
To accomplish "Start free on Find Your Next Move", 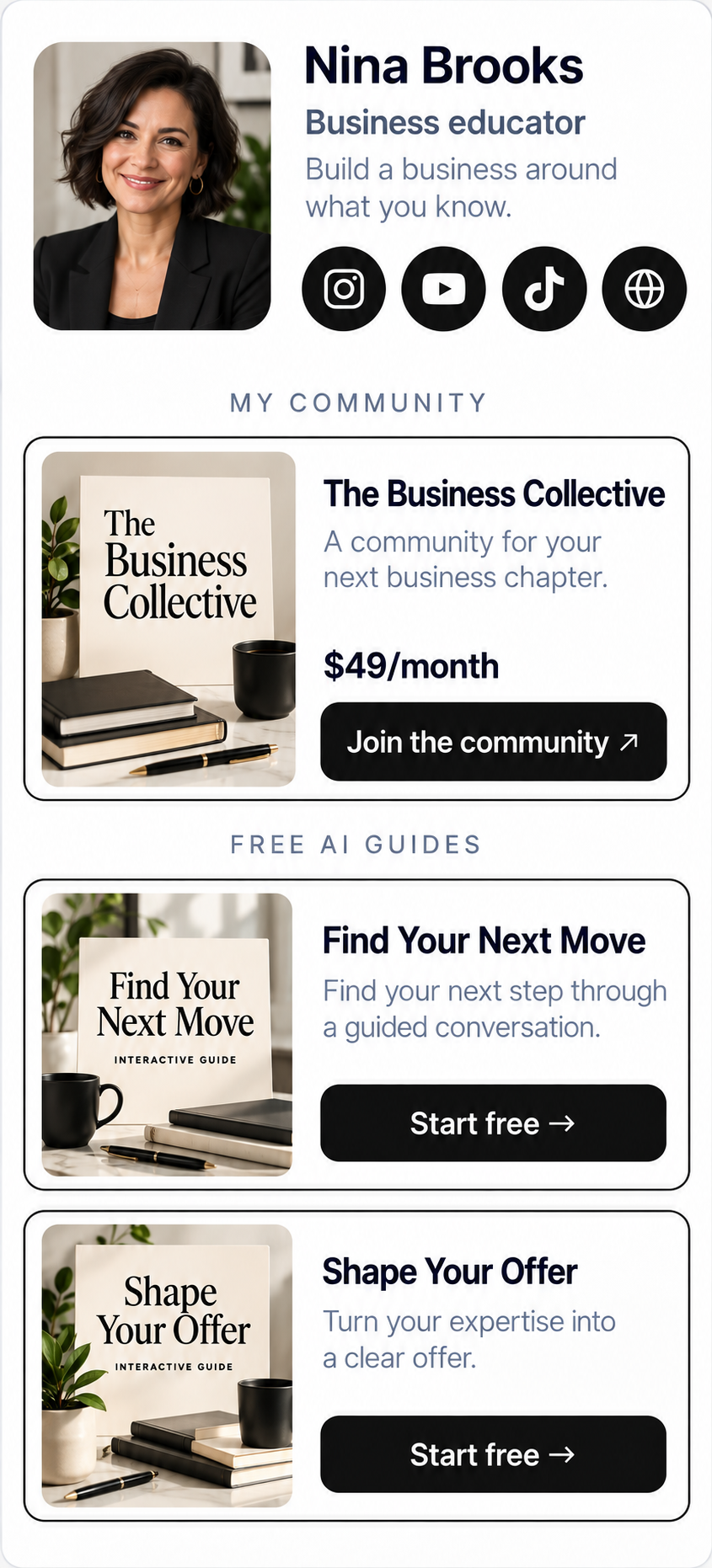I will [x=494, y=1123].
